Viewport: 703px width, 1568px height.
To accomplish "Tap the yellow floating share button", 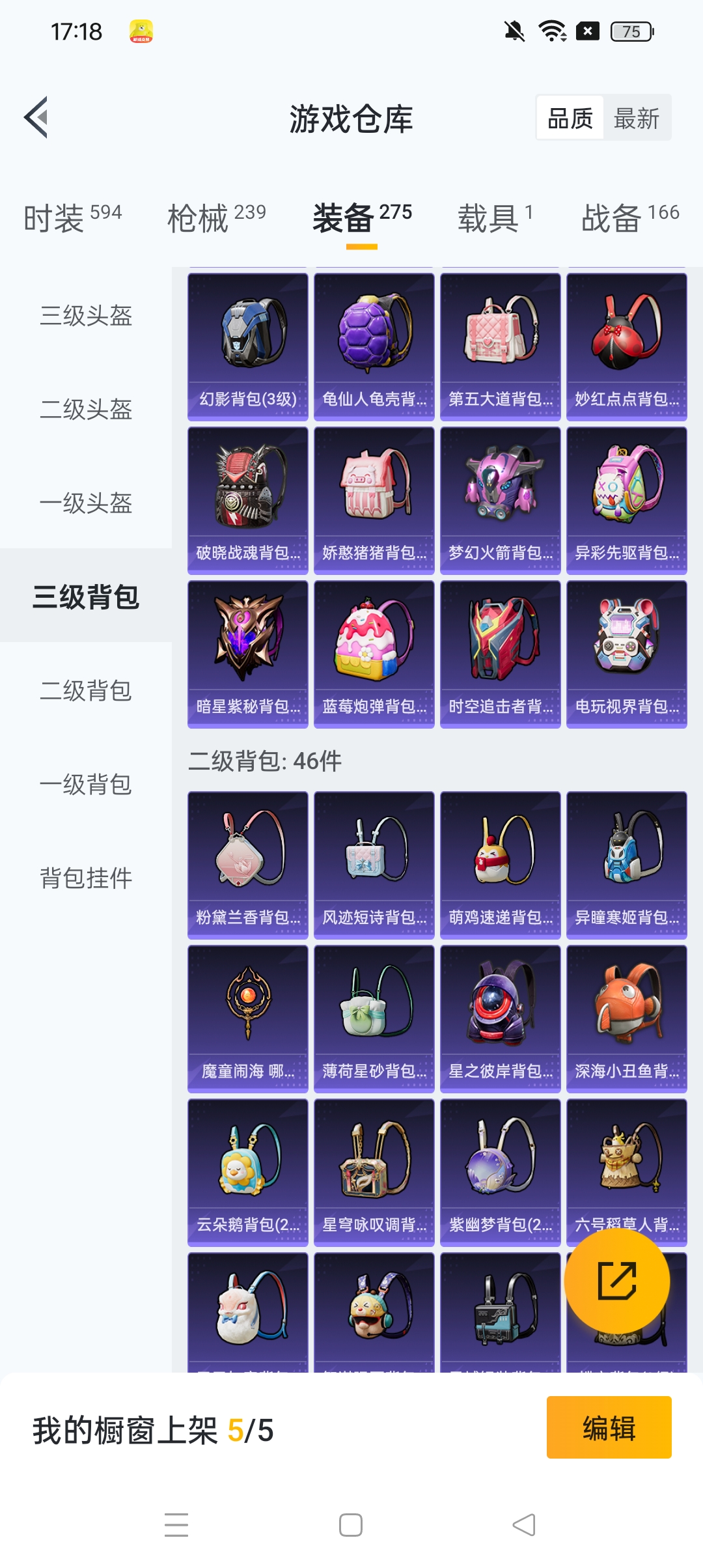I will tap(616, 1280).
